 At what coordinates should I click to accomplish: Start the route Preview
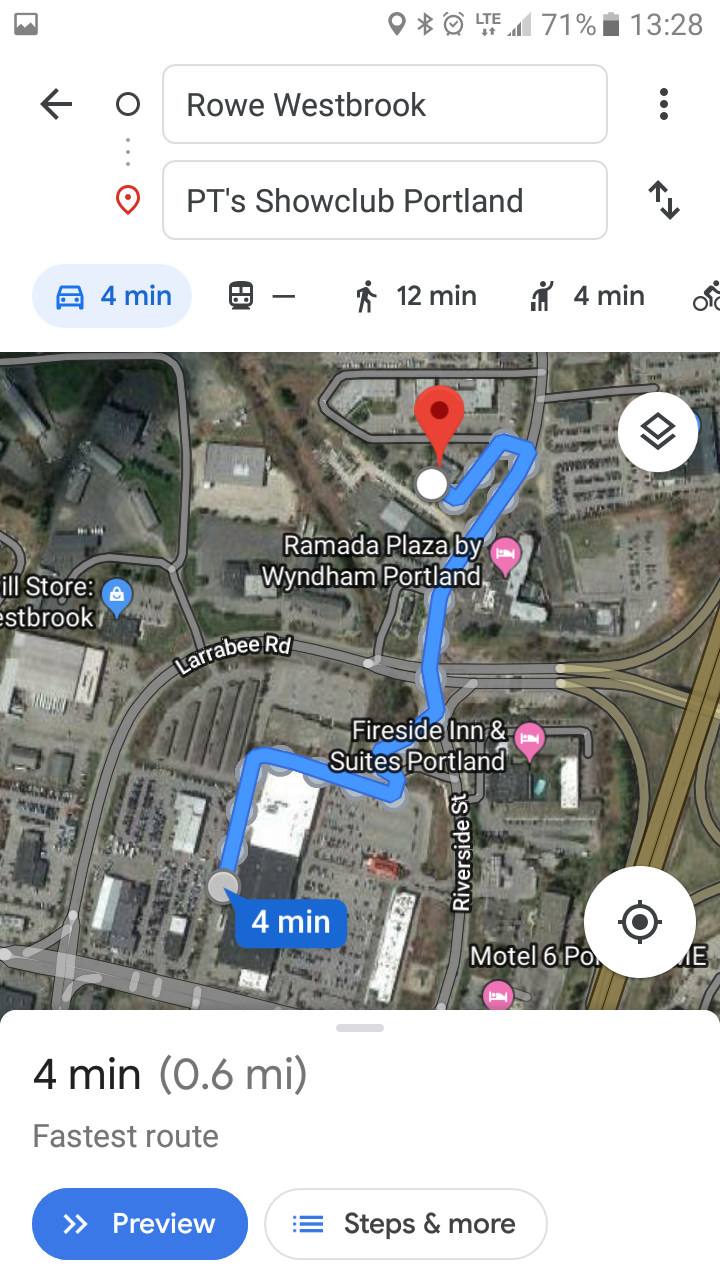coord(140,1224)
